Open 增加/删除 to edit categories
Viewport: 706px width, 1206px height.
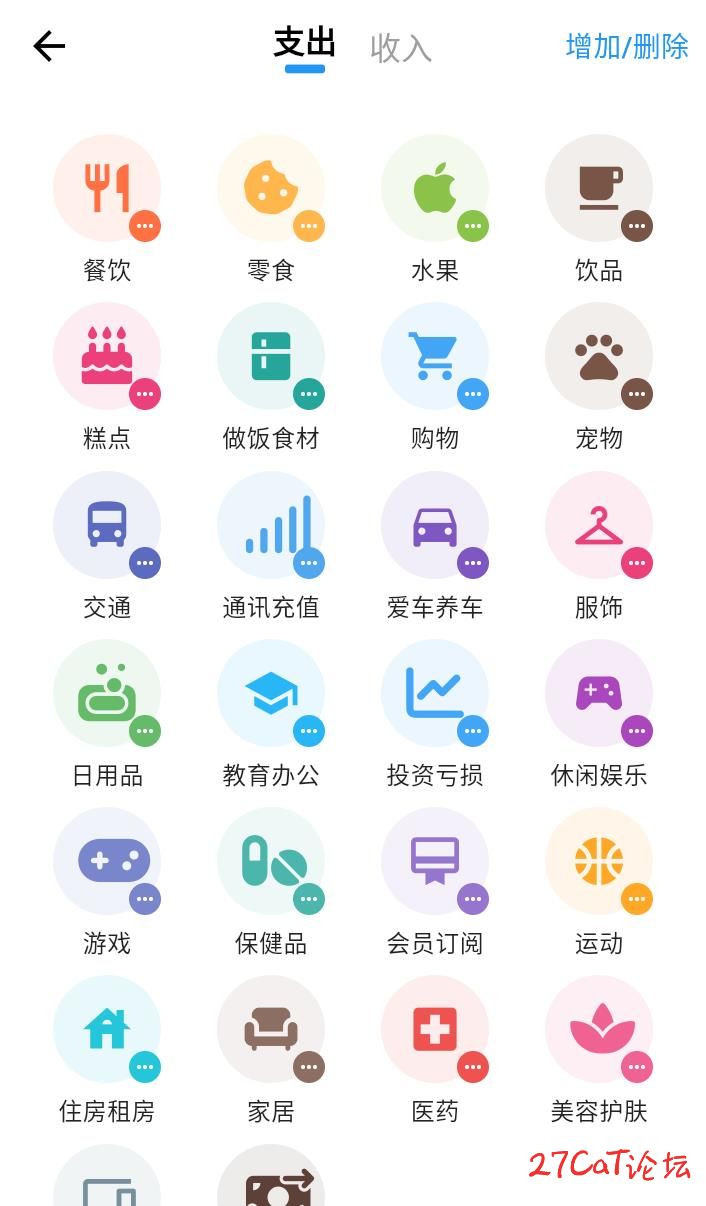627,46
